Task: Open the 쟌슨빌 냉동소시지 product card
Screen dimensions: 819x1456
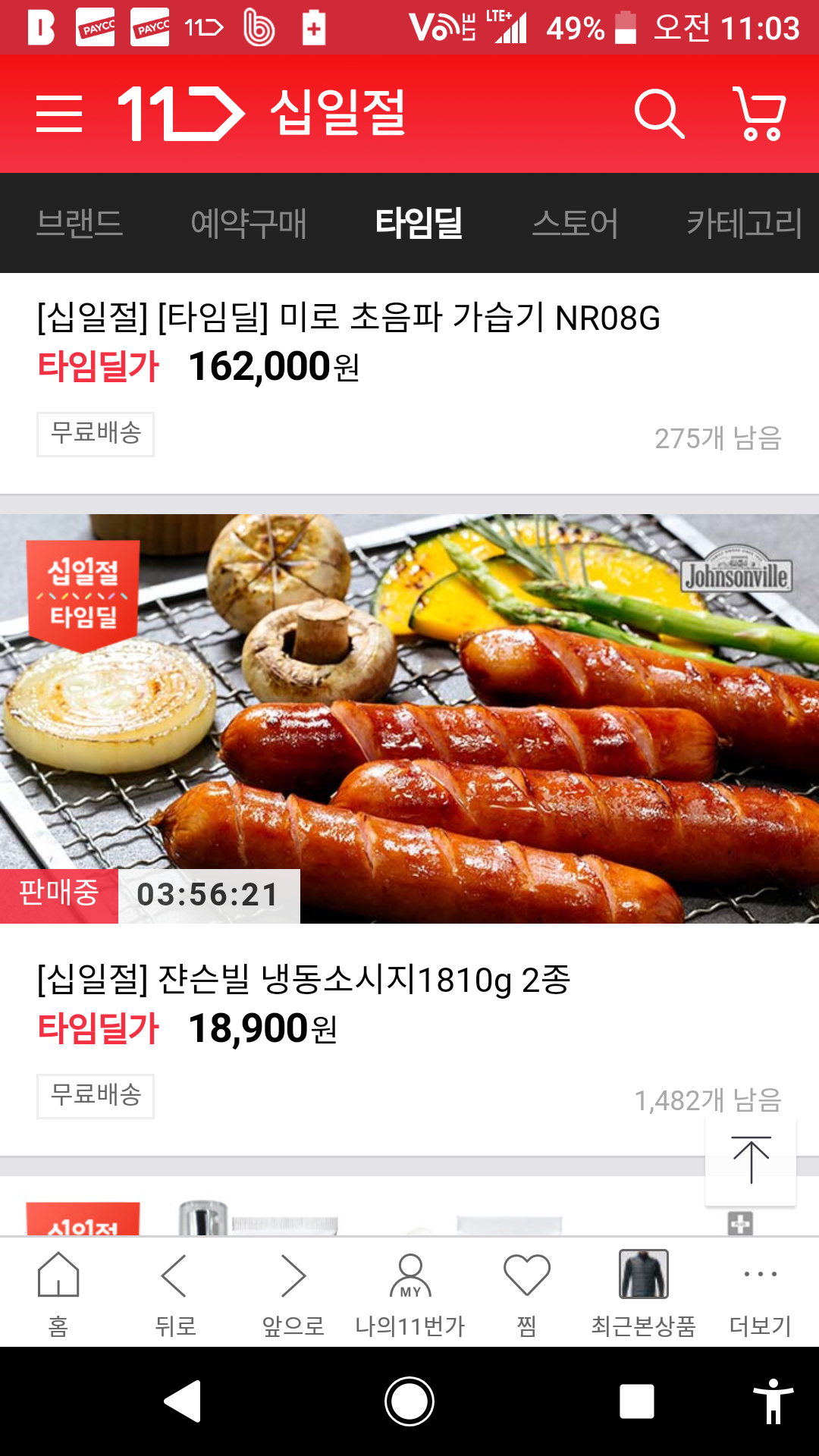Action: pos(409,719)
